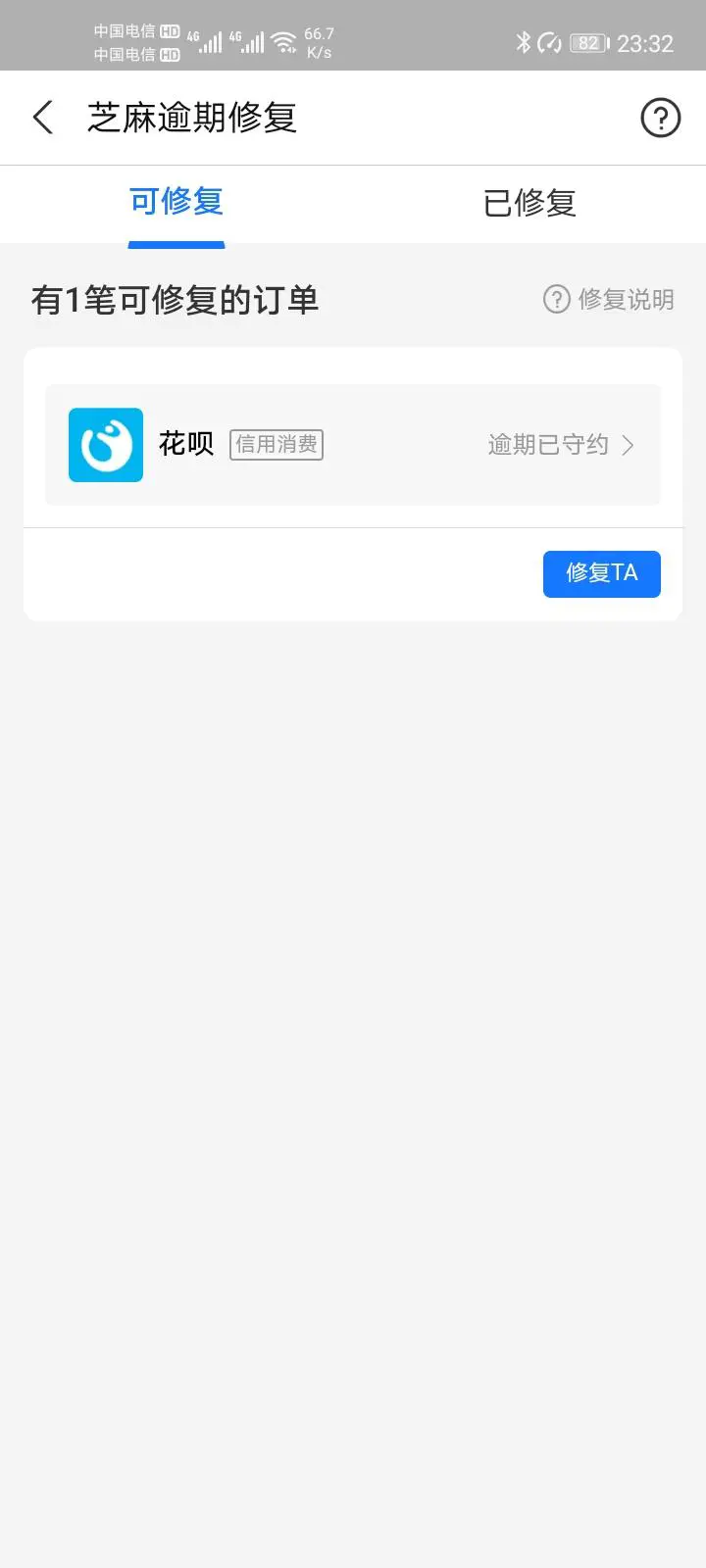Open the help question-mark icon
This screenshot has width=706, height=1568.
pyautogui.click(x=660, y=118)
